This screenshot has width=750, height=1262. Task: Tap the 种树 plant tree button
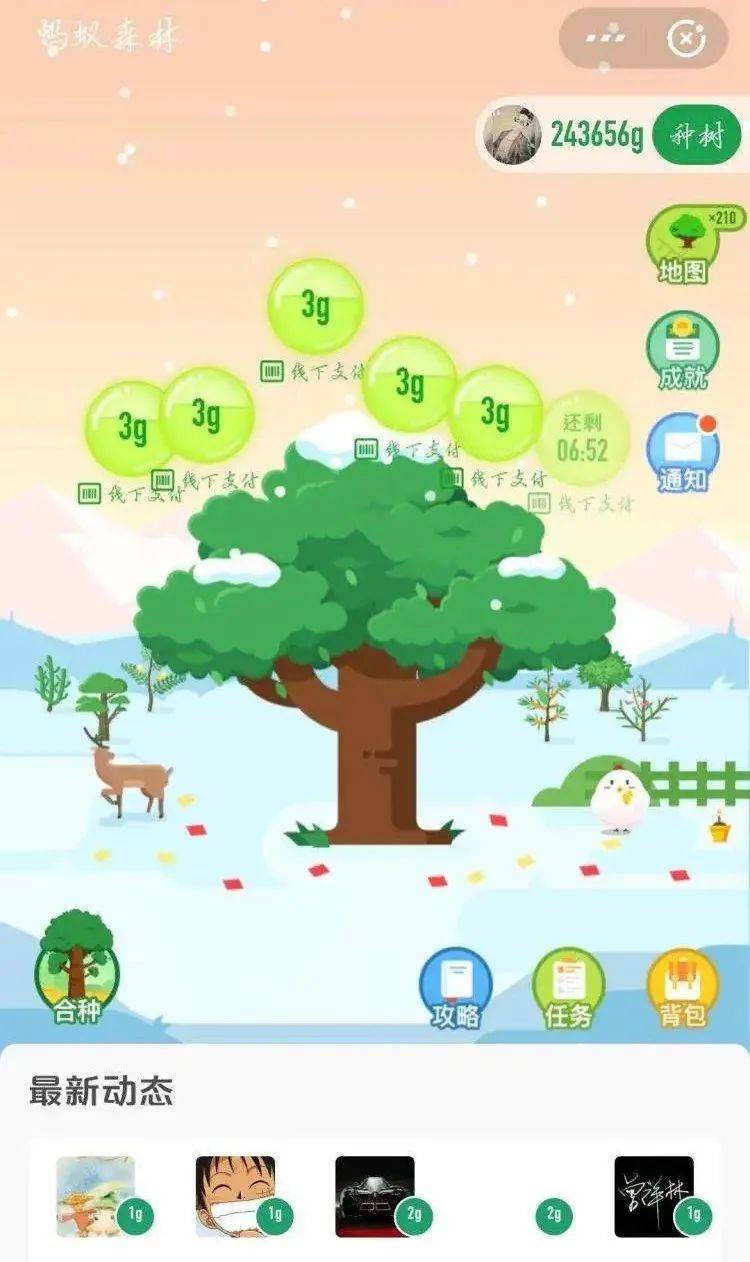coord(697,135)
